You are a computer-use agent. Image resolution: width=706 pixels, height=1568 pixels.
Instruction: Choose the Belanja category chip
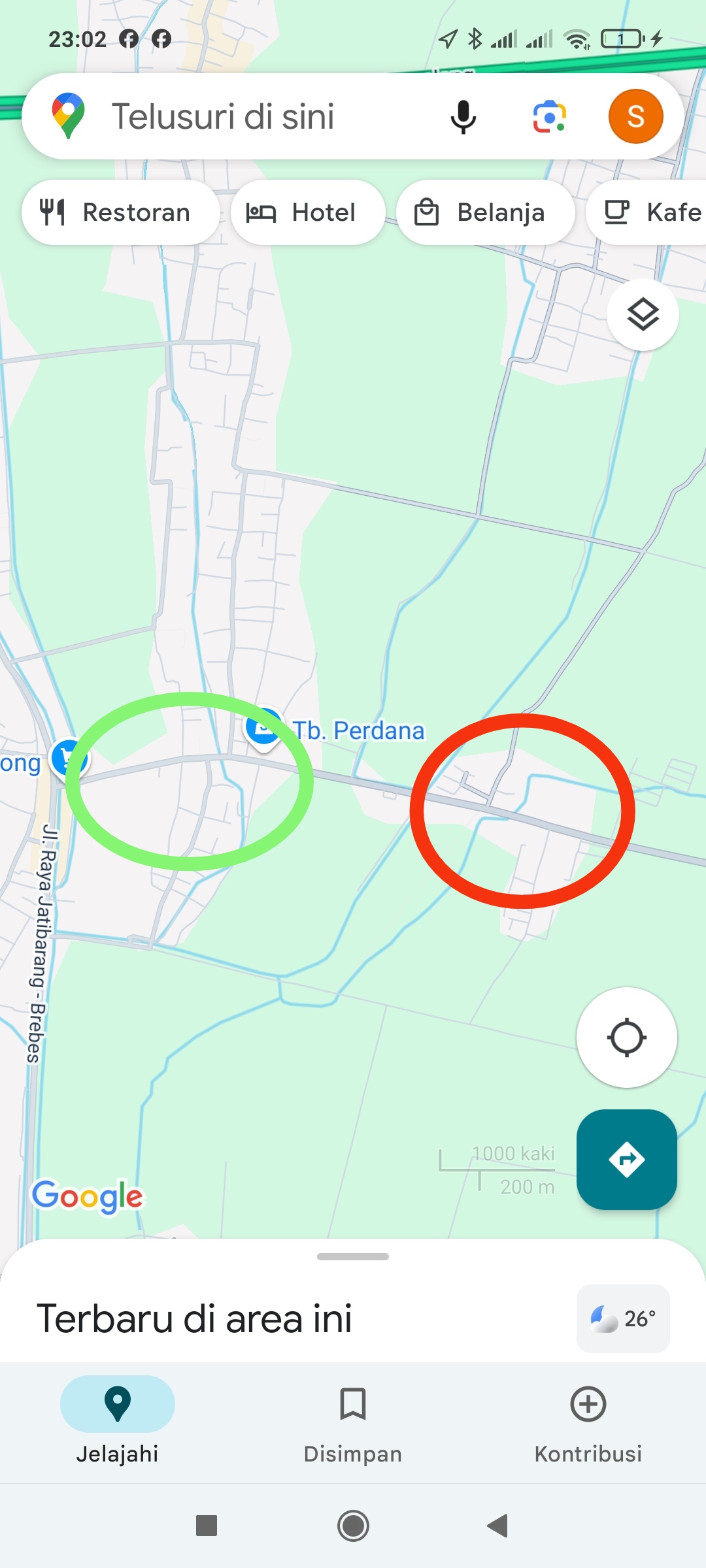tap(485, 212)
